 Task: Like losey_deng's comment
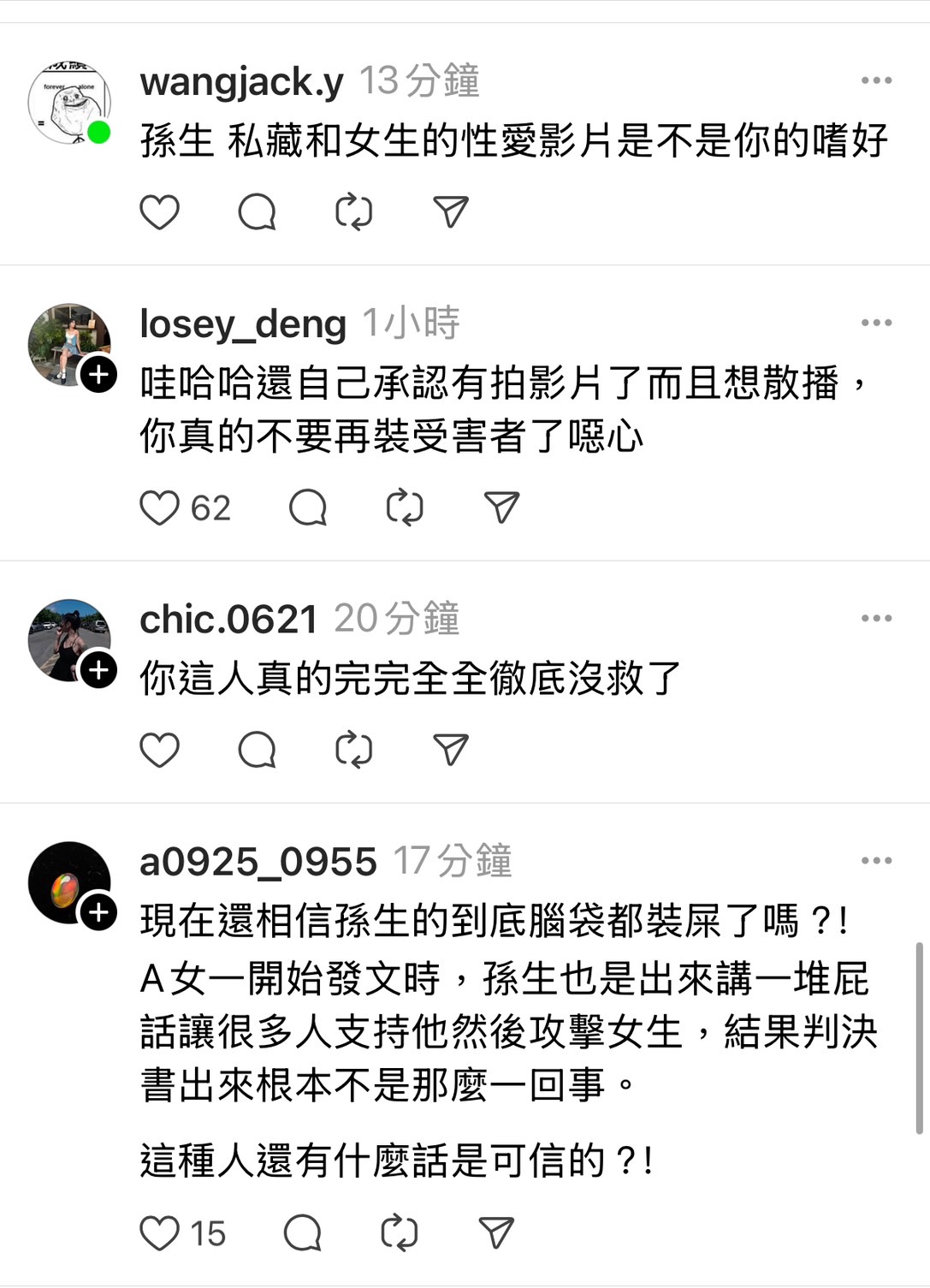point(159,508)
